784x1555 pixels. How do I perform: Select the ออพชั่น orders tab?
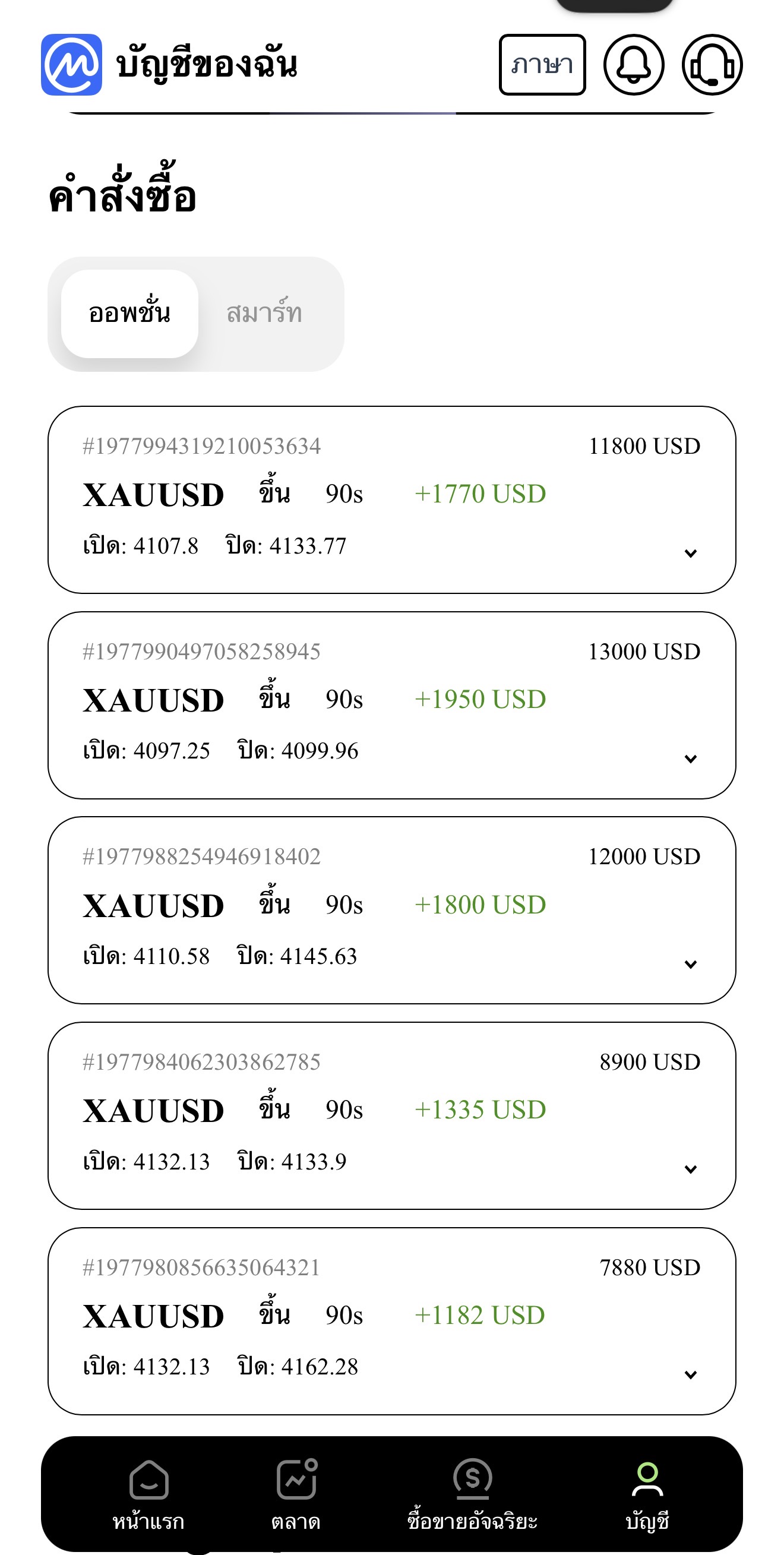coord(129,313)
